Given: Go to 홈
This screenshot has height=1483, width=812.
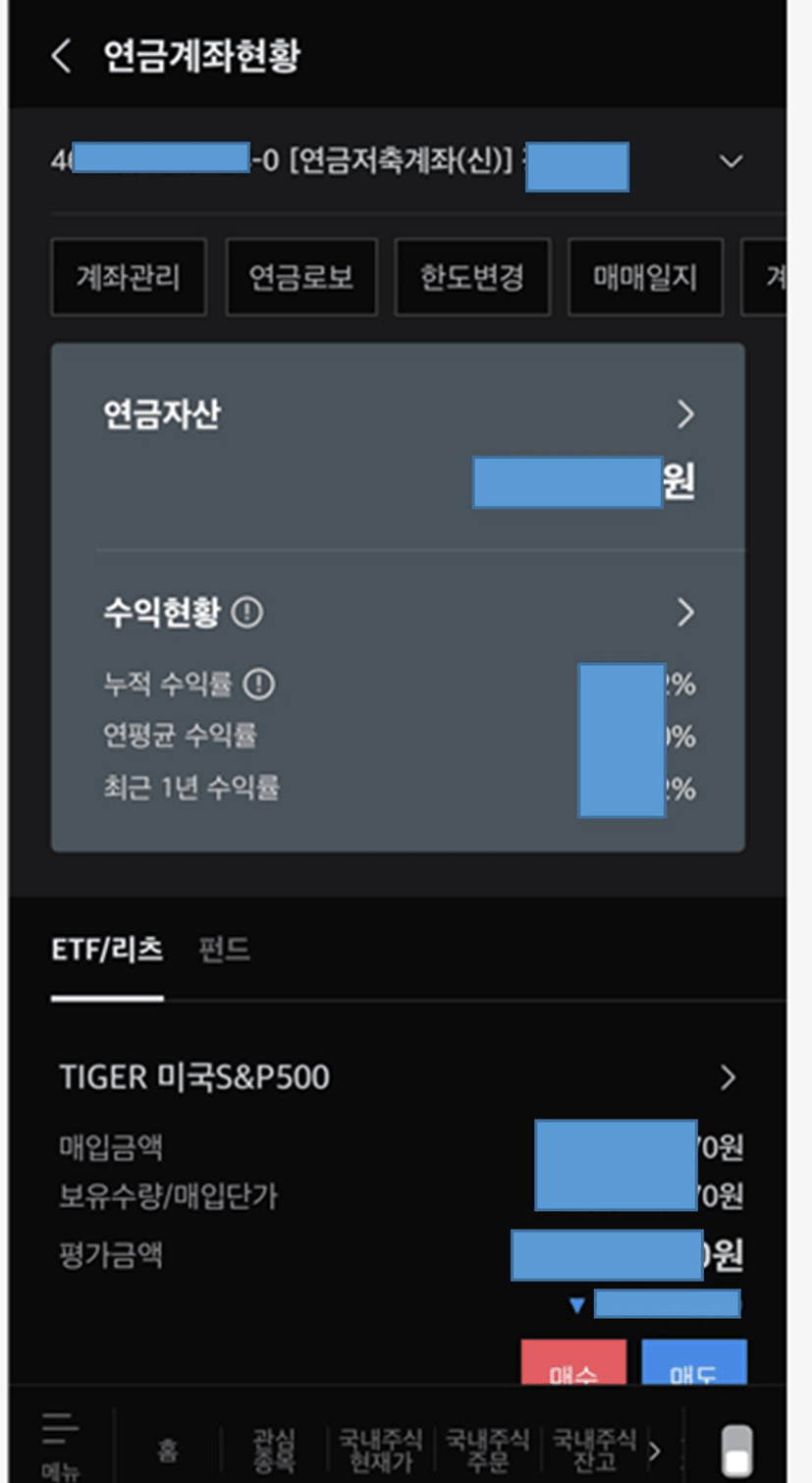Looking at the screenshot, I should click(168, 1451).
